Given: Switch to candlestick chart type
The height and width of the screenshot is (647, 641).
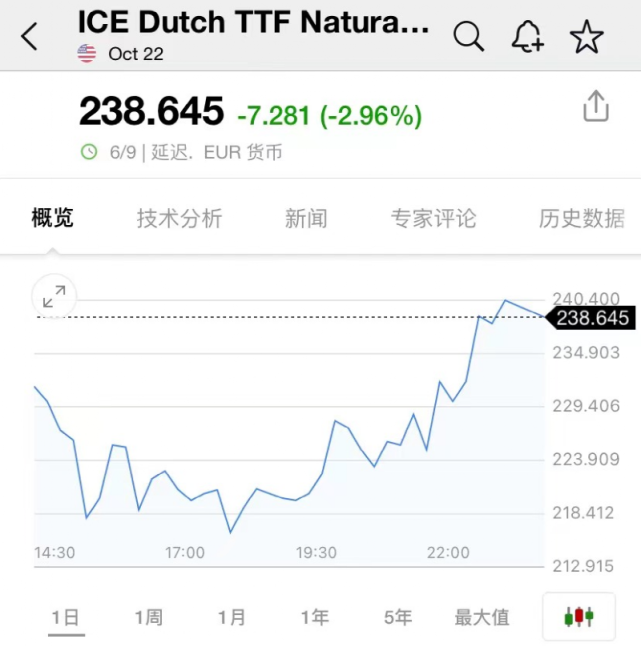Looking at the screenshot, I should (579, 617).
